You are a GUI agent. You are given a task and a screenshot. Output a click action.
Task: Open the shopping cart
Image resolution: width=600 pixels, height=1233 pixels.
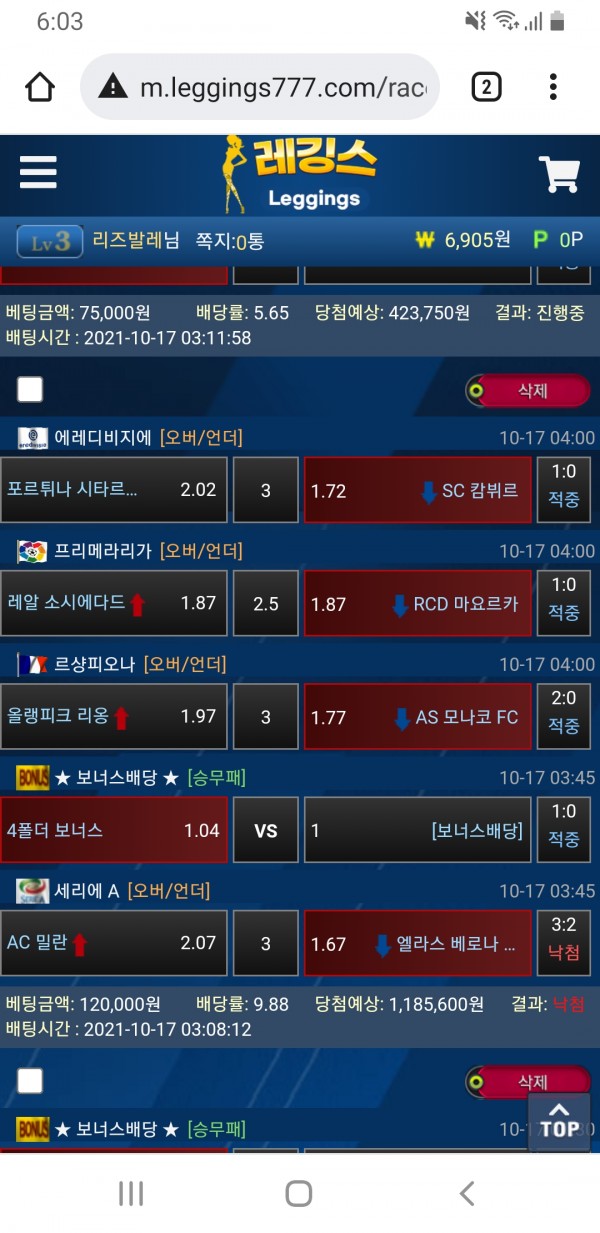(559, 175)
